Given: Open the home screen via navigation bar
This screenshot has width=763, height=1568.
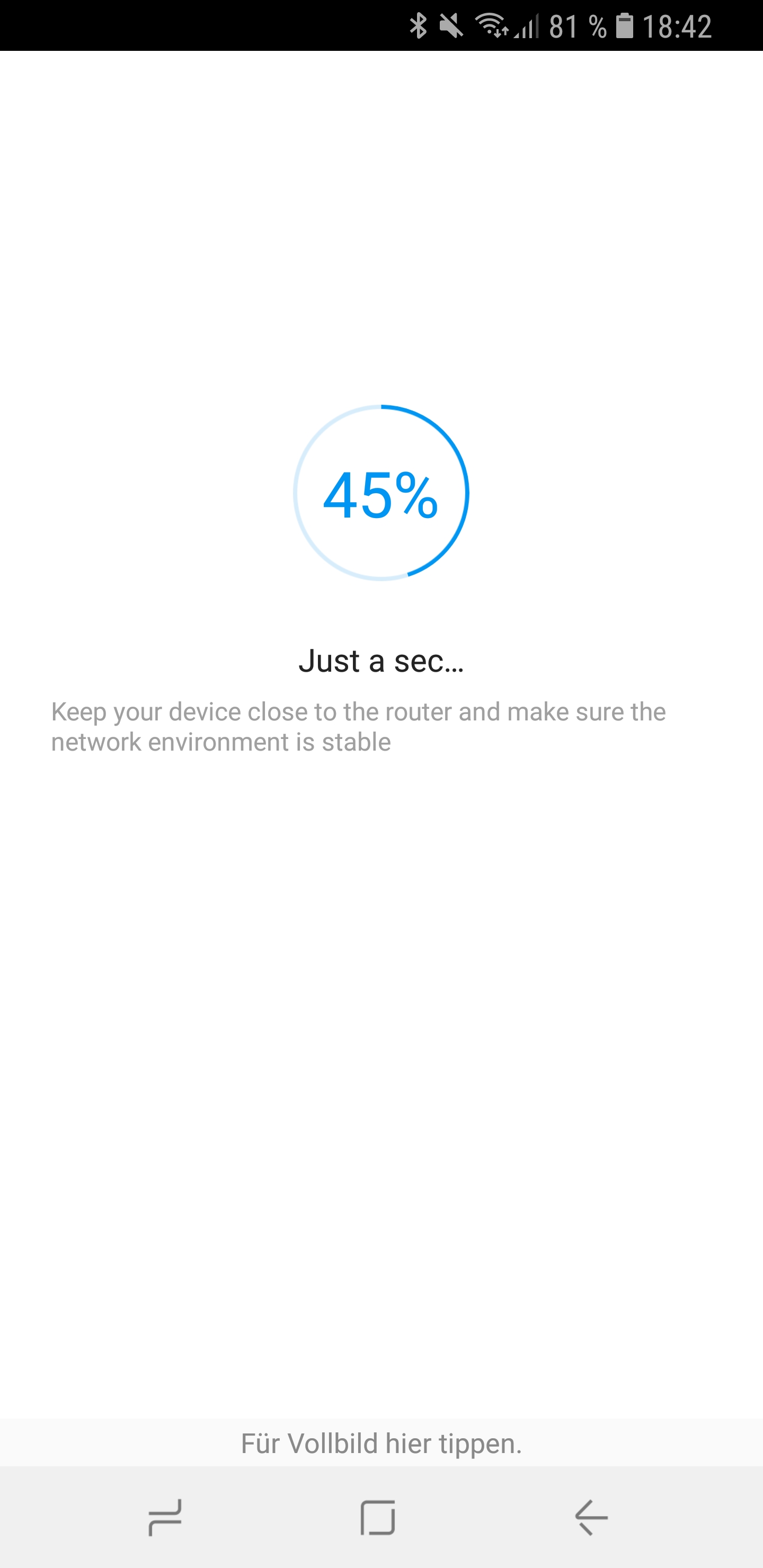Looking at the screenshot, I should [378, 1518].
